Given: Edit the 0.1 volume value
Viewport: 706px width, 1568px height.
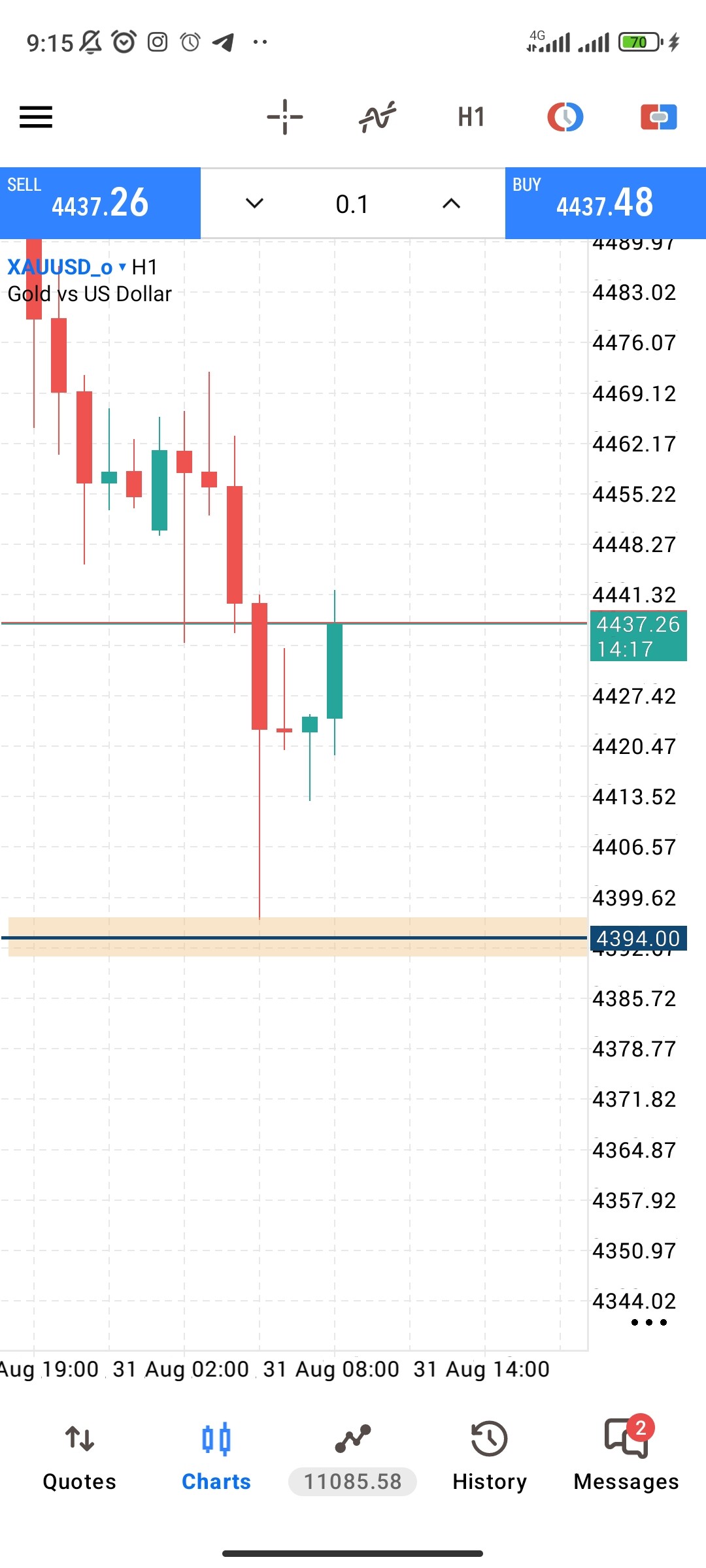Looking at the screenshot, I should point(352,204).
